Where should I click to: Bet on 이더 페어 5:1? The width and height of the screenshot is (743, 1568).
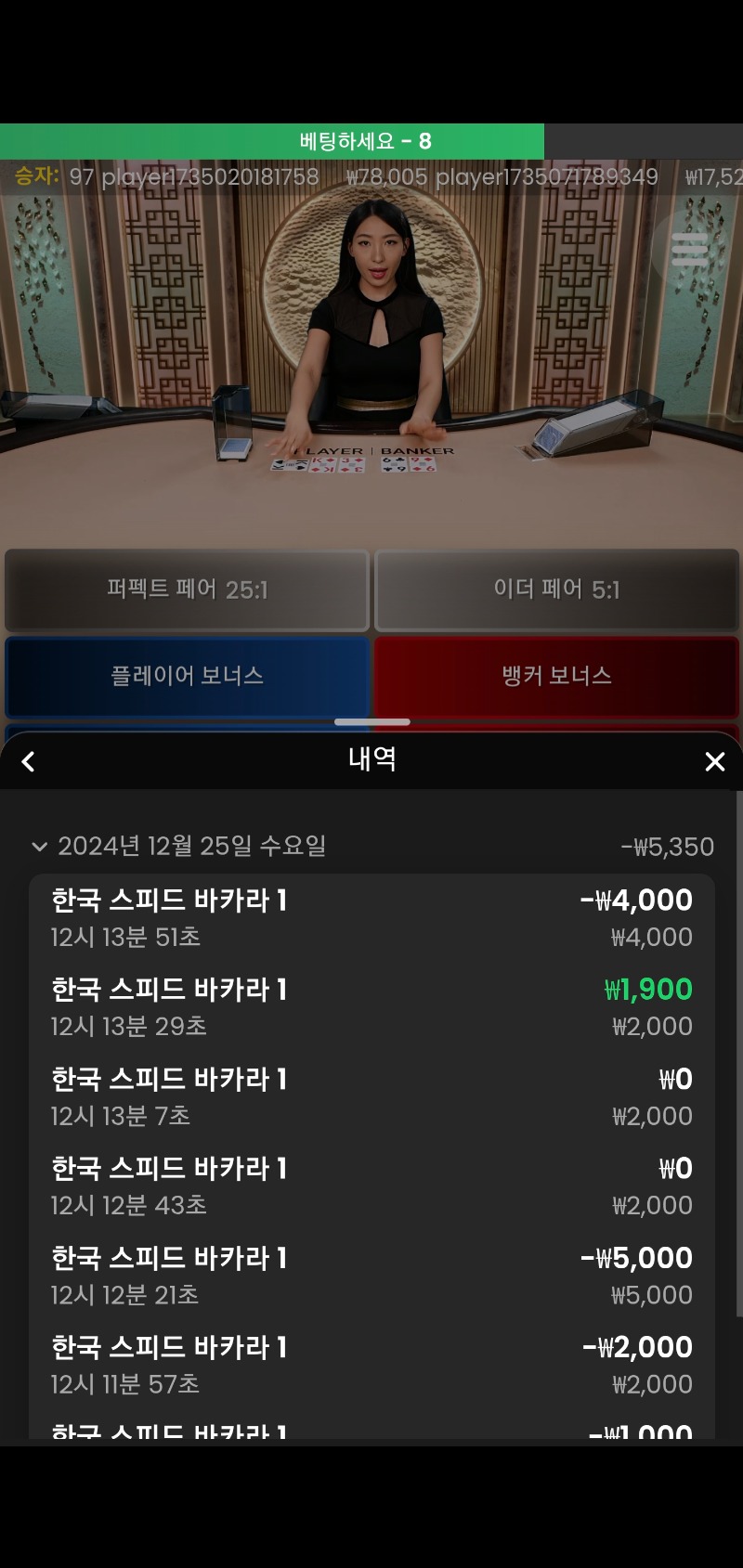coord(556,590)
